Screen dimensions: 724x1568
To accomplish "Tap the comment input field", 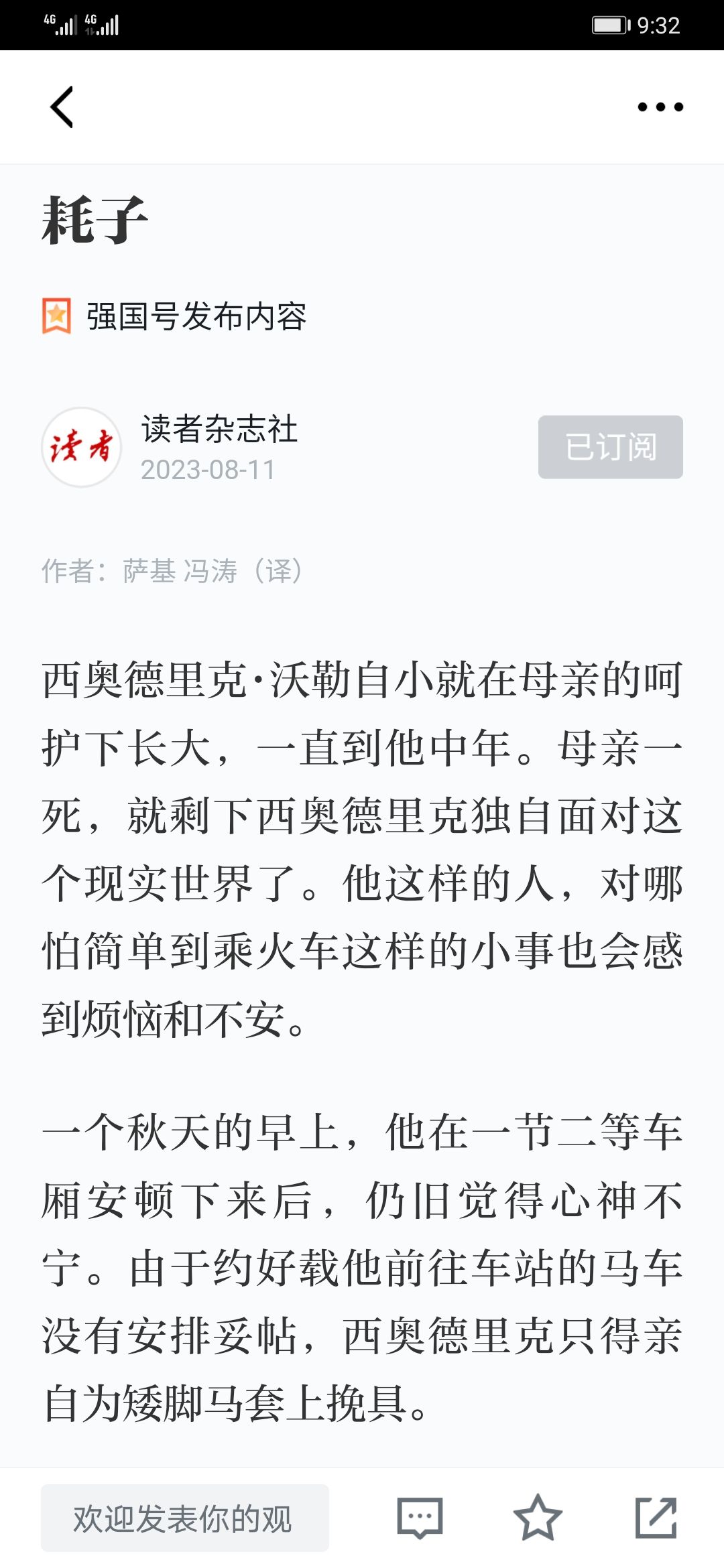I will click(x=184, y=1518).
